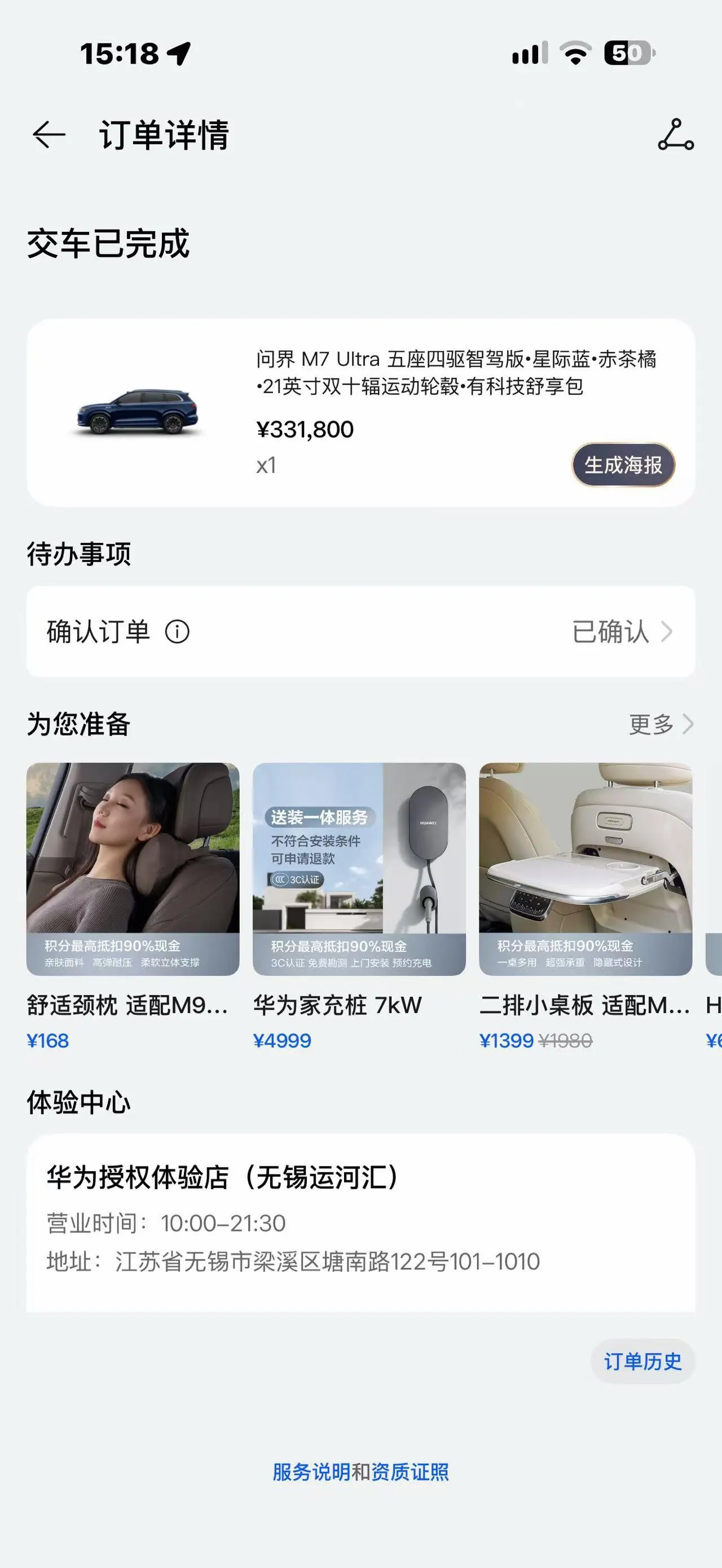
Task: Open the share icon in the top-right corner
Action: point(676,135)
